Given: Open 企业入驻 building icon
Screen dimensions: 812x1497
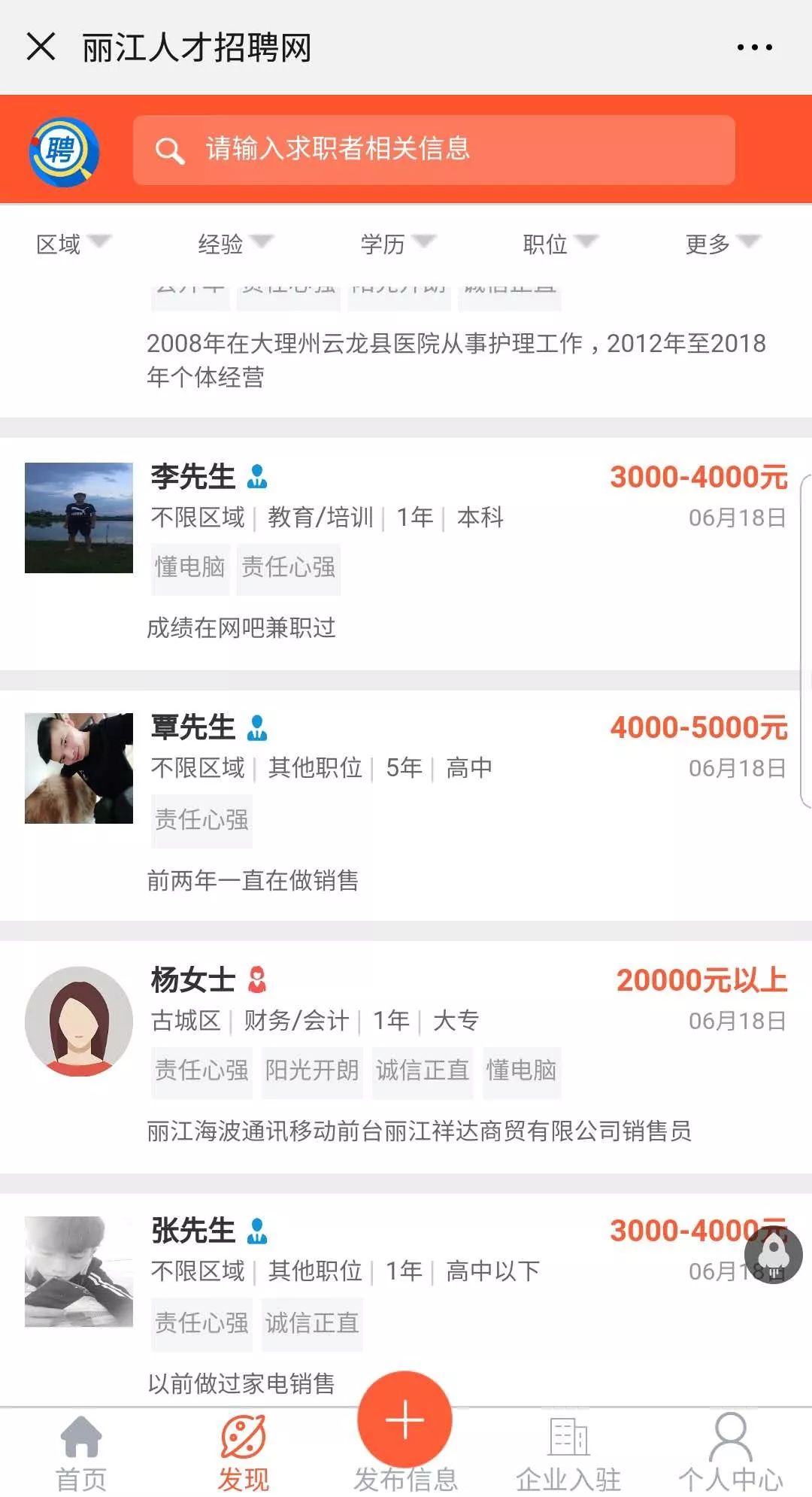Looking at the screenshot, I should (x=566, y=1437).
